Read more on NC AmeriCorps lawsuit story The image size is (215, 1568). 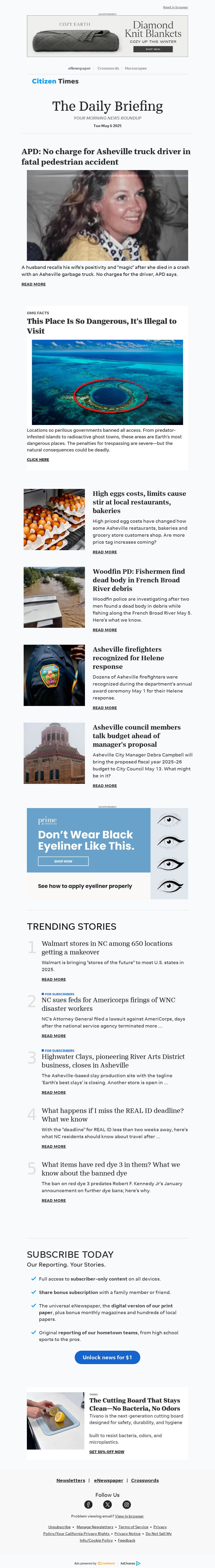[53, 1035]
